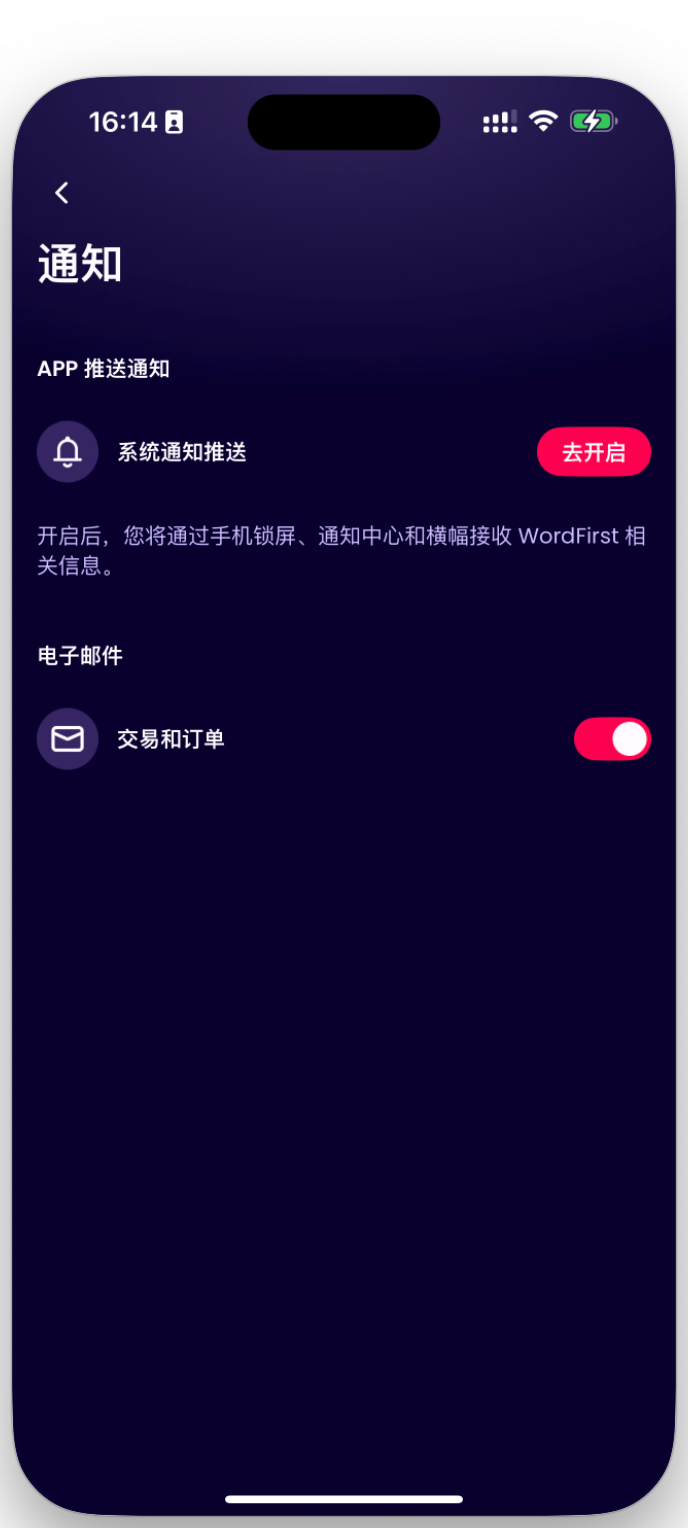688x1528 pixels.
Task: Toggle off 交易和订单 email notifications
Action: (612, 739)
